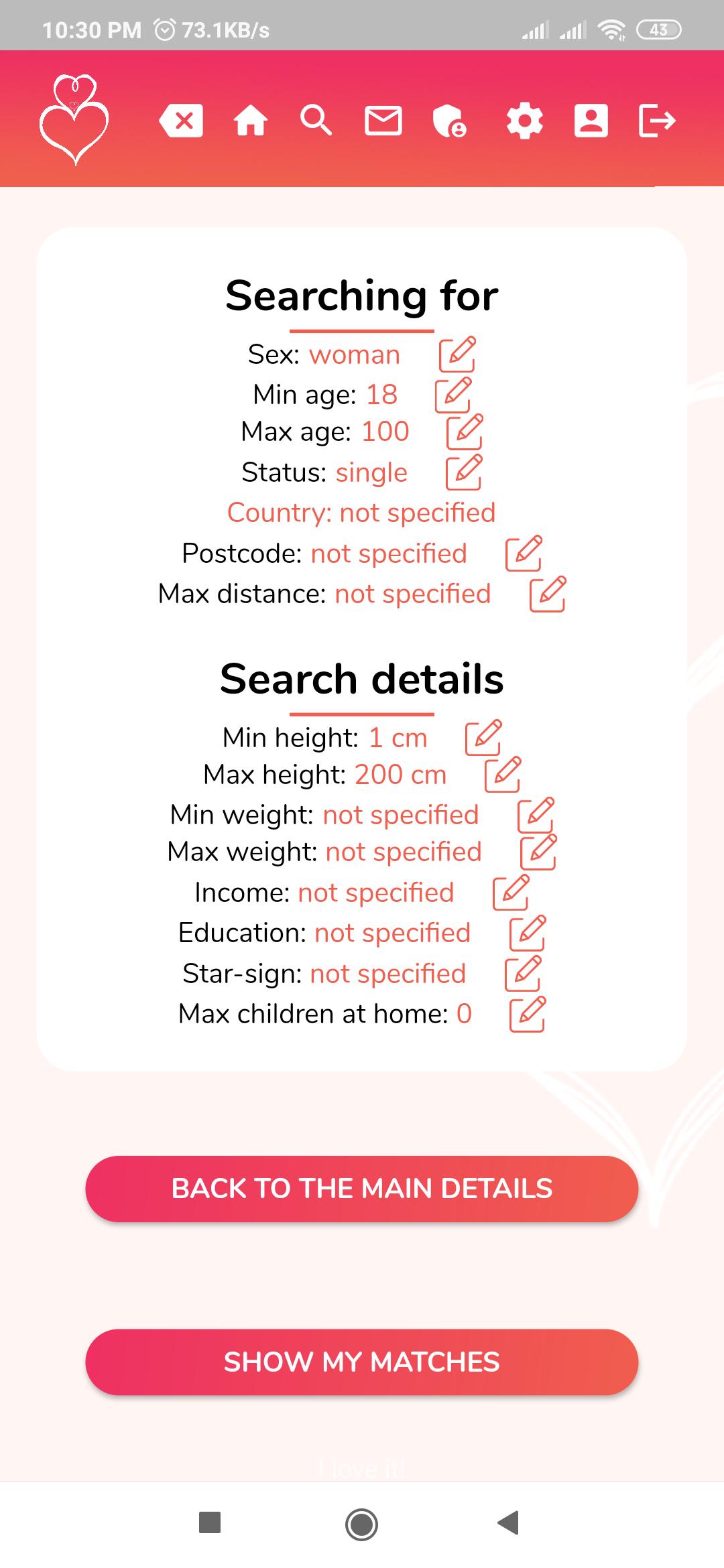Edit the Status preference
This screenshot has height=1568, width=724.
pos(464,472)
